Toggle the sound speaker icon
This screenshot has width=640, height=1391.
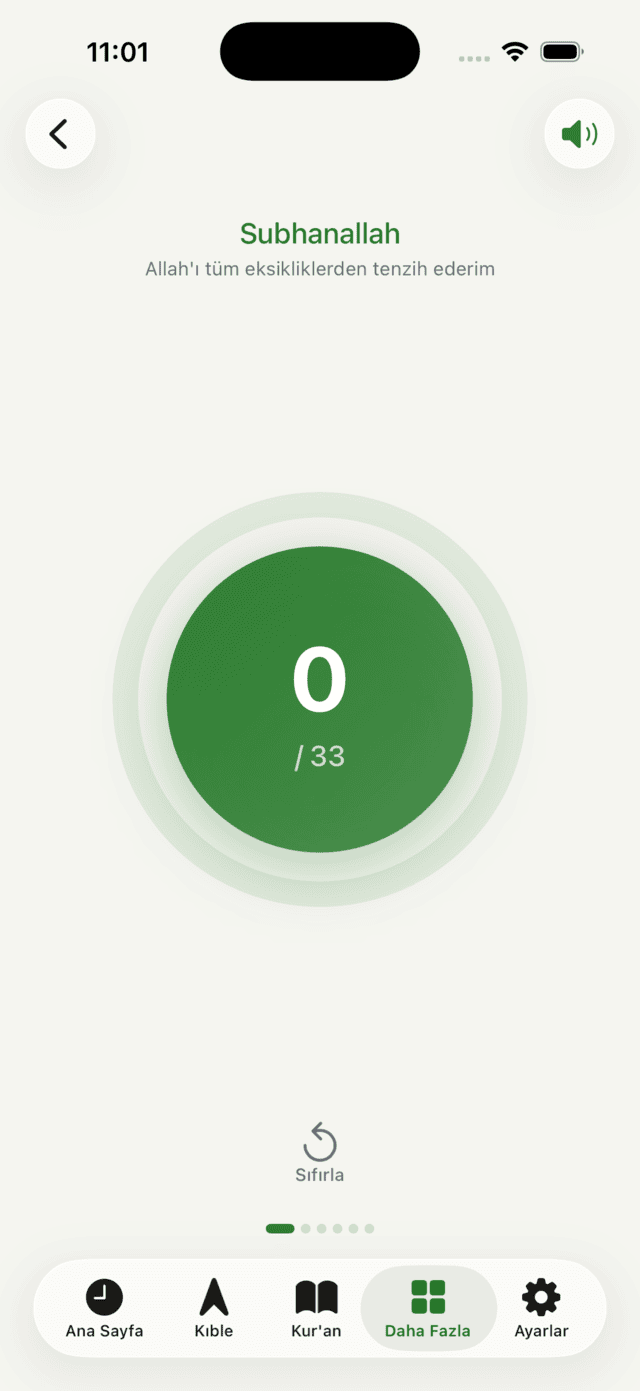tap(579, 133)
